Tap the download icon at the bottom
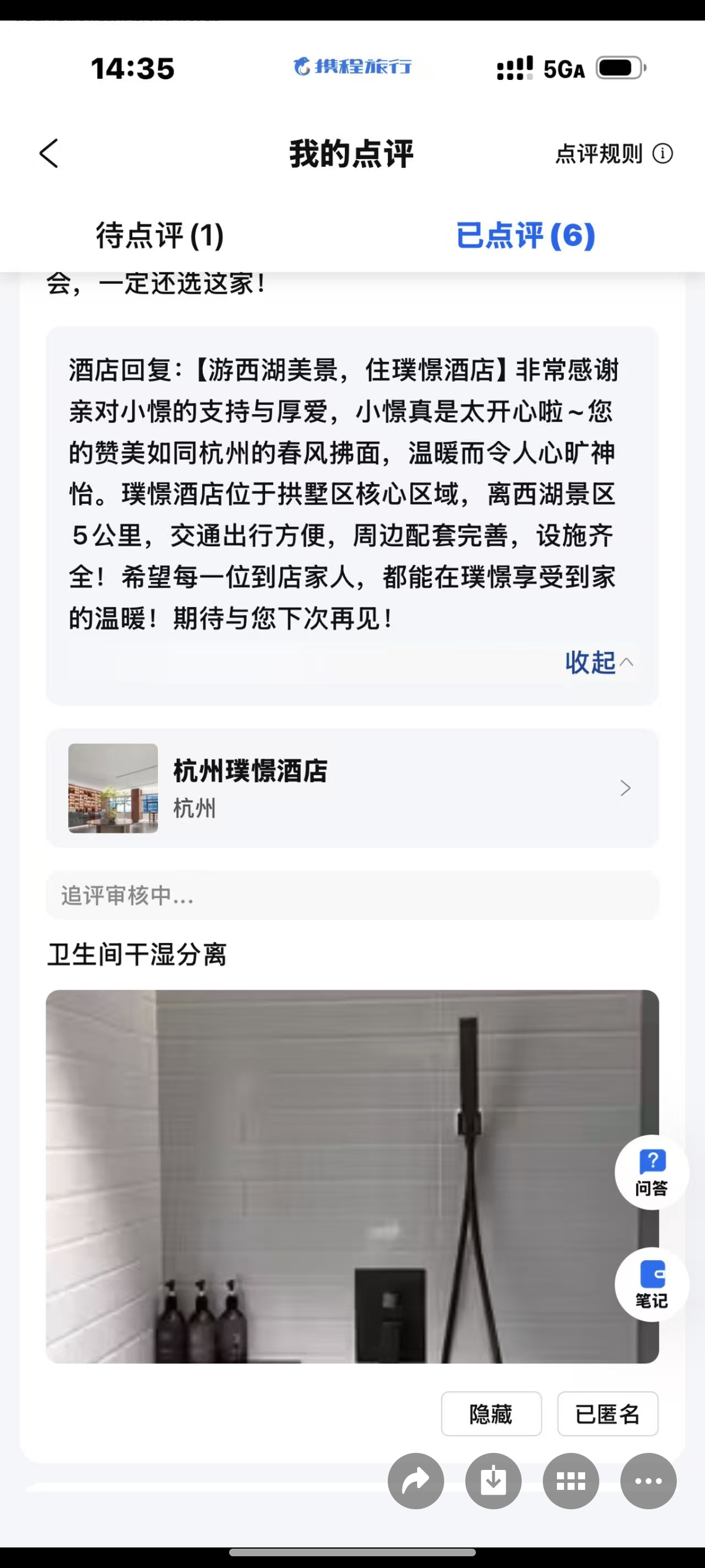 [x=493, y=1481]
